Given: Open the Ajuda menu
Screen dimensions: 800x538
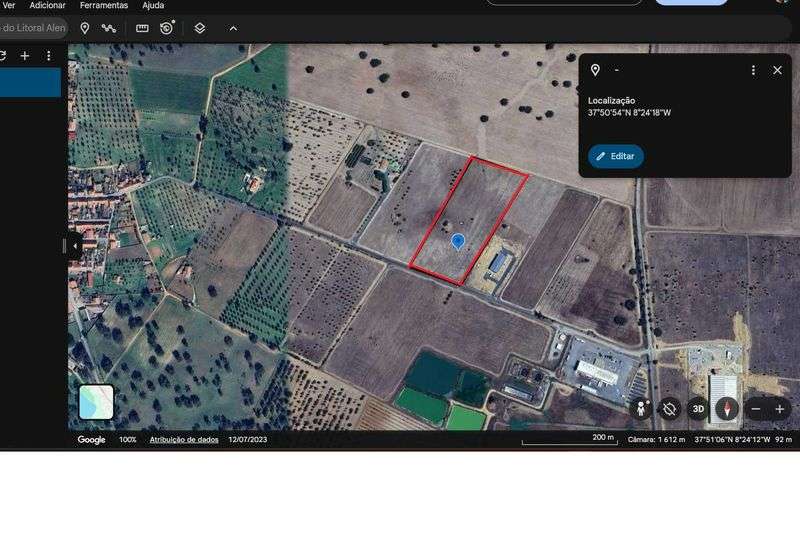Looking at the screenshot, I should tap(153, 6).
